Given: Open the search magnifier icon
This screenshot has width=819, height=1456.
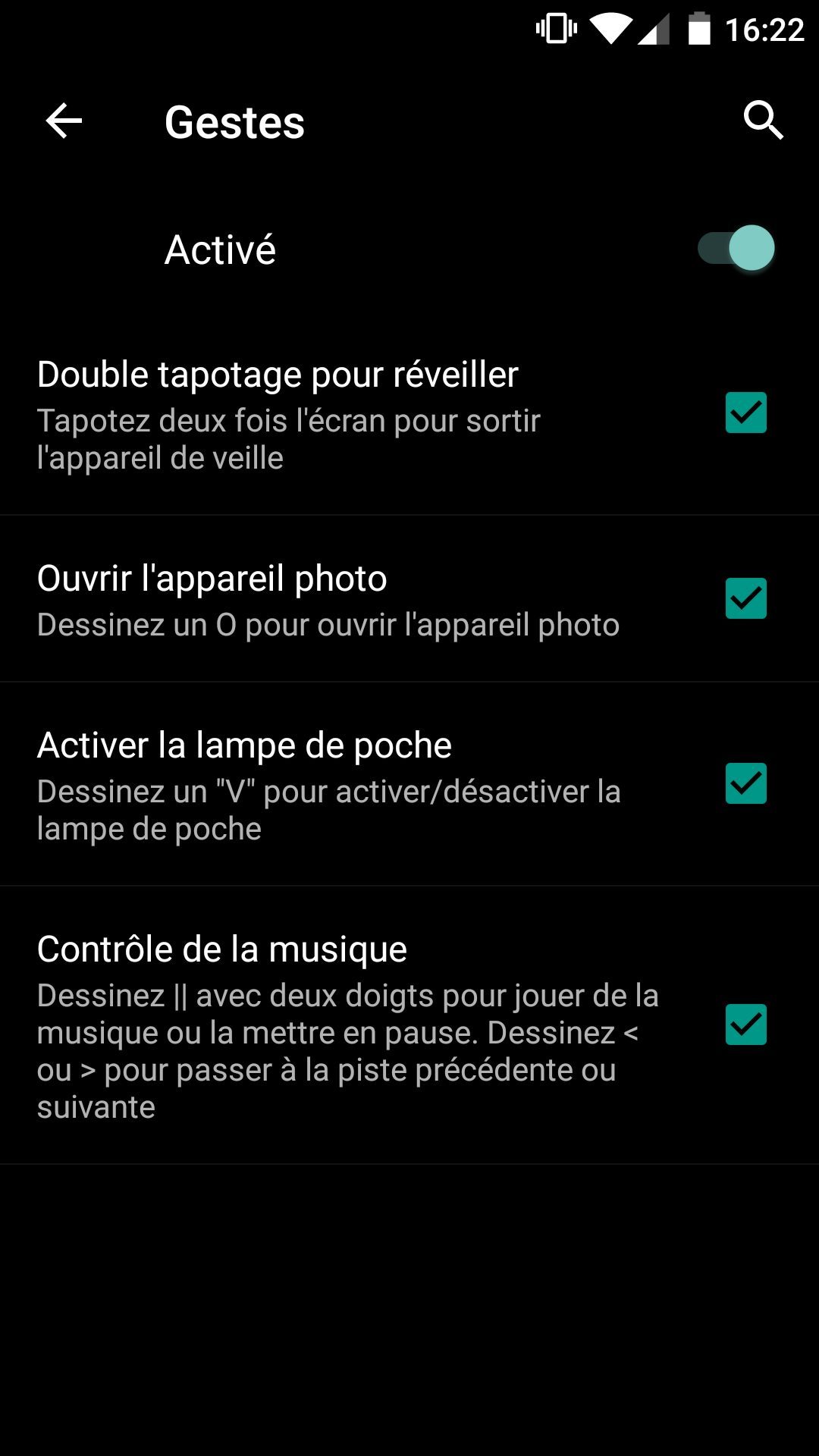Looking at the screenshot, I should (763, 120).
